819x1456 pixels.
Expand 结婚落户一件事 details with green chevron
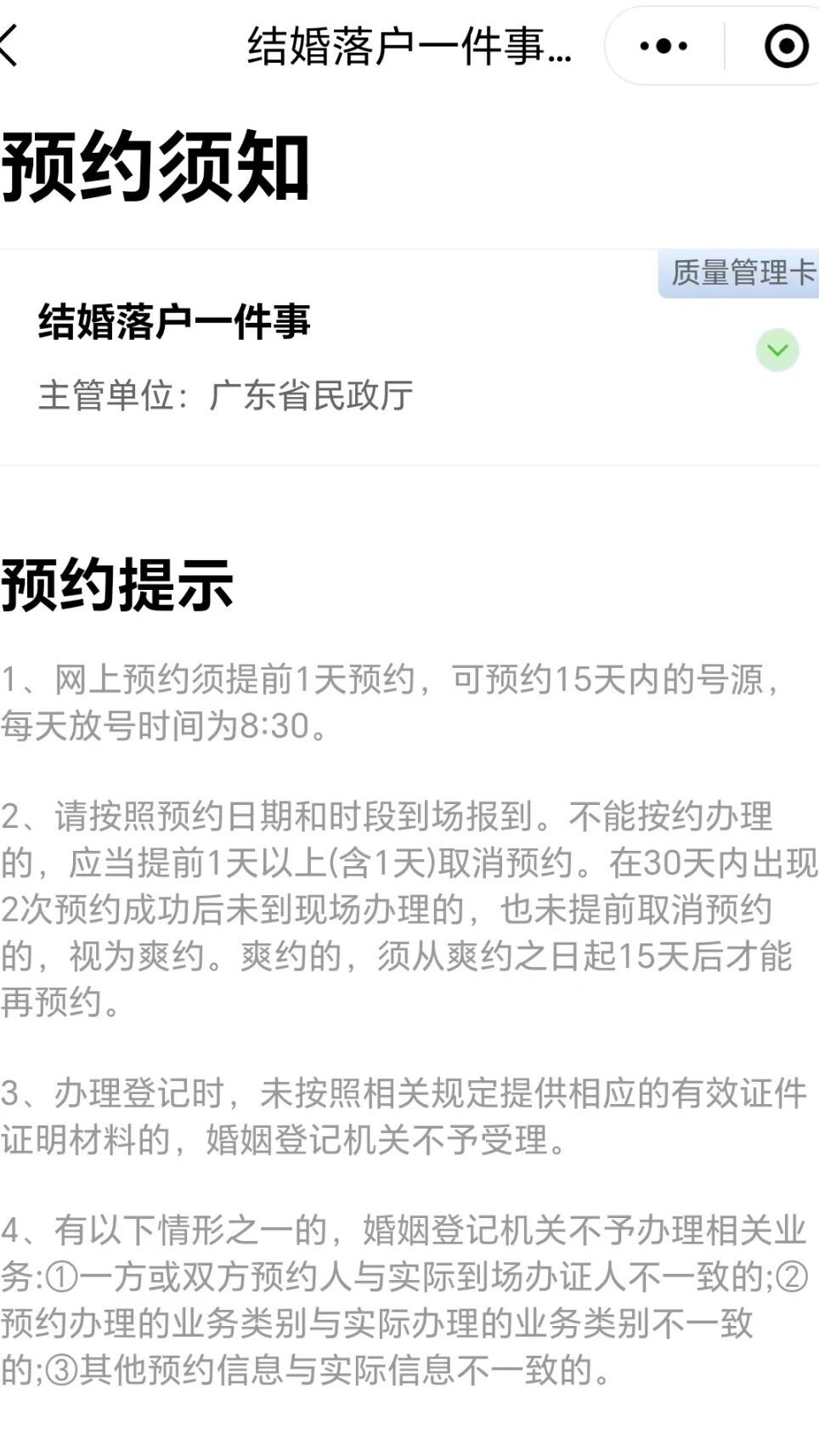777,350
